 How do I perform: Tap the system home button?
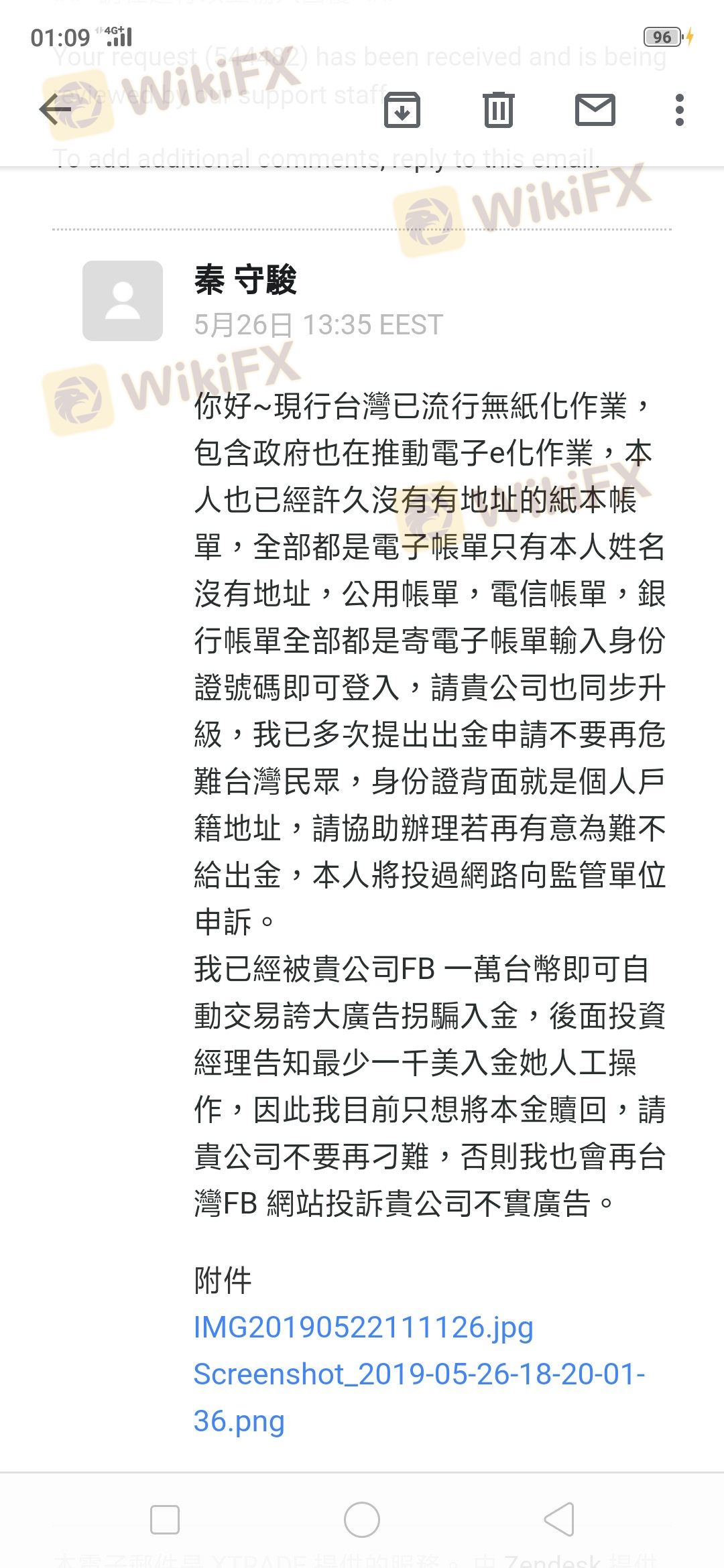coord(361,1519)
